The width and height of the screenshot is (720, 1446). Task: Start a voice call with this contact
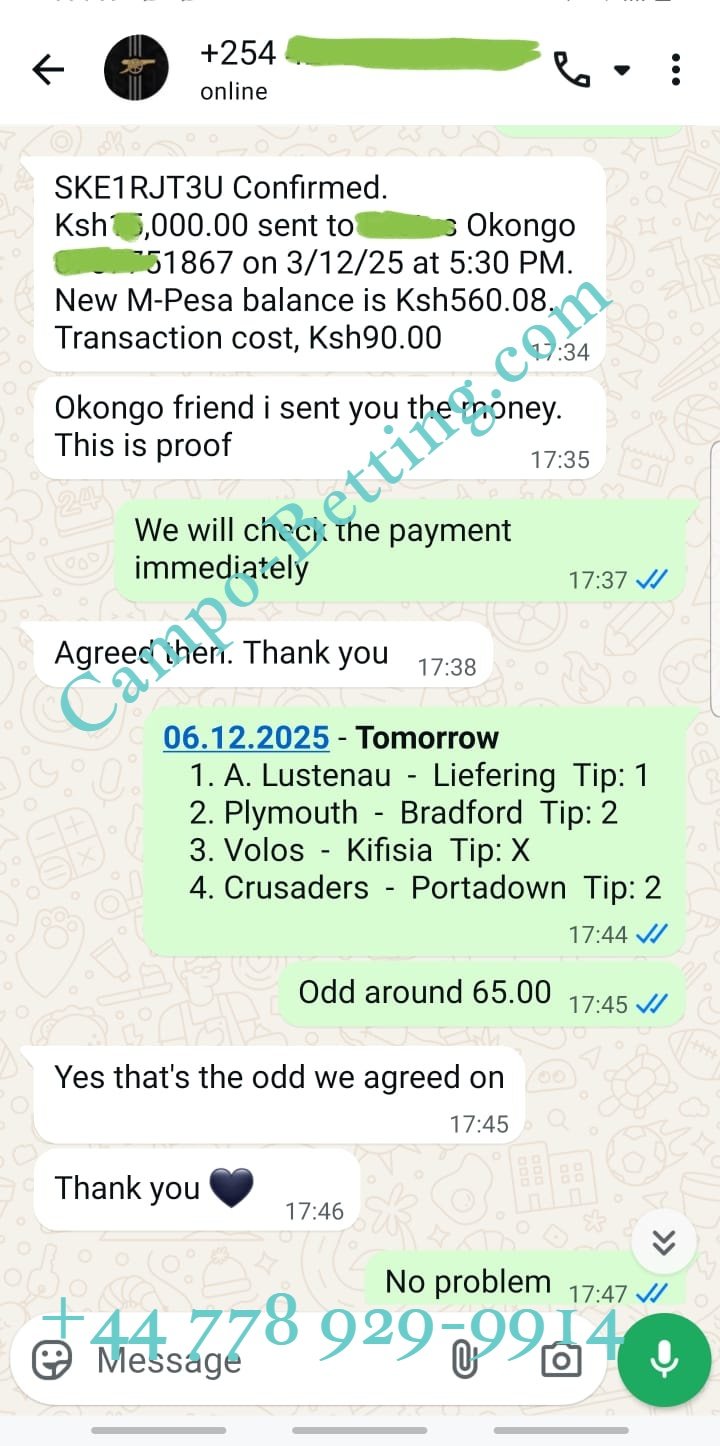coord(572,69)
